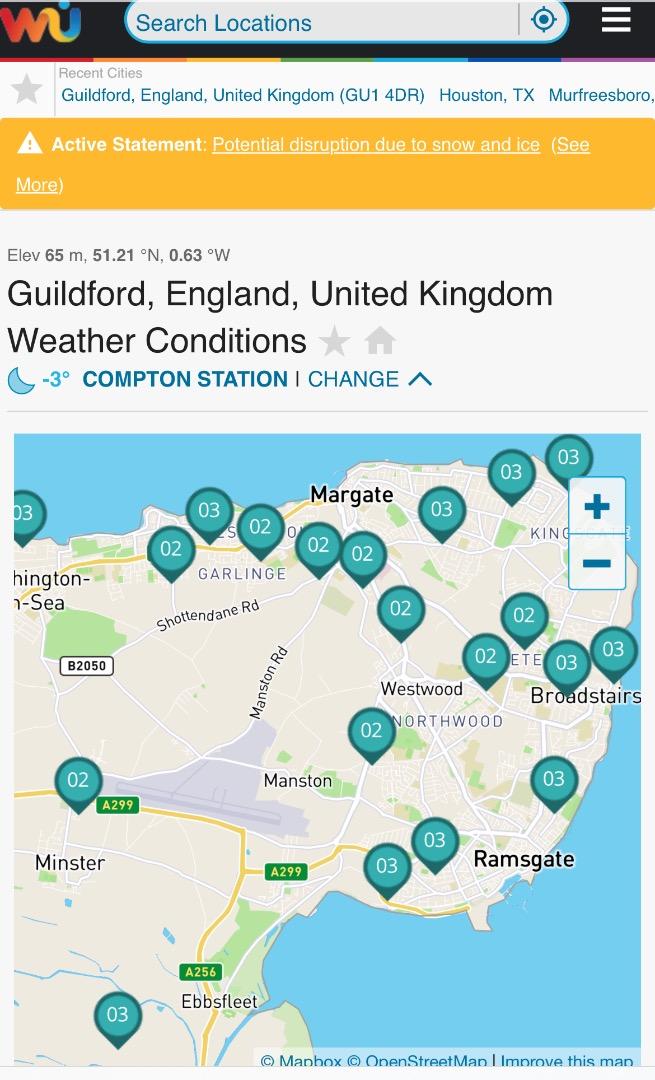Select recent city Houston, TX
This screenshot has height=1080, width=655.
[487, 95]
